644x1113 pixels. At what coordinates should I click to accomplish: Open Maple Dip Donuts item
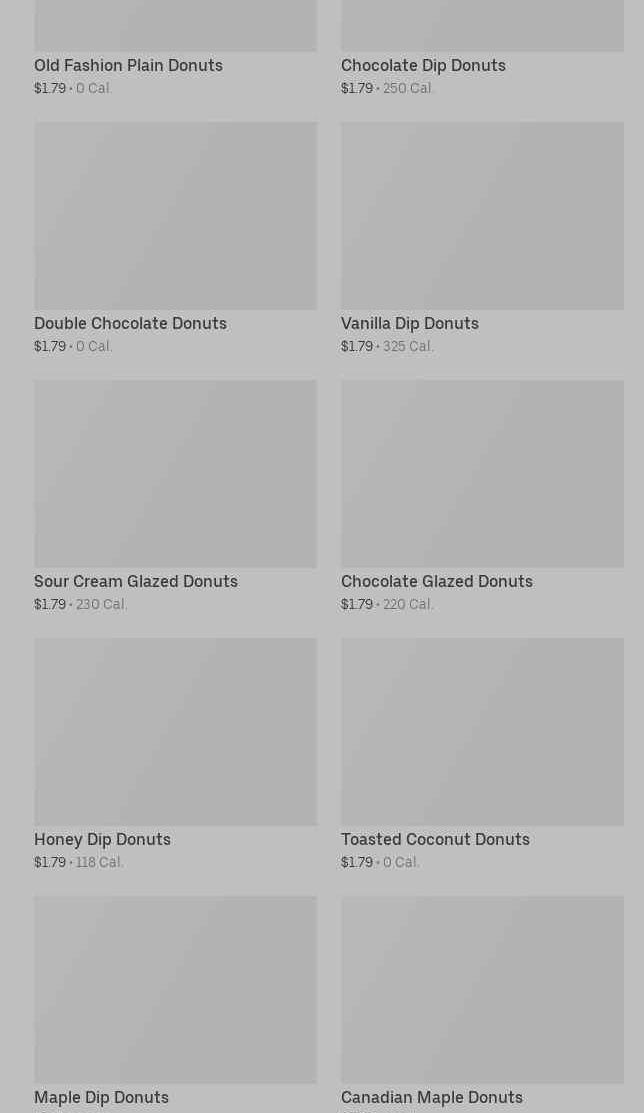[175, 1004]
